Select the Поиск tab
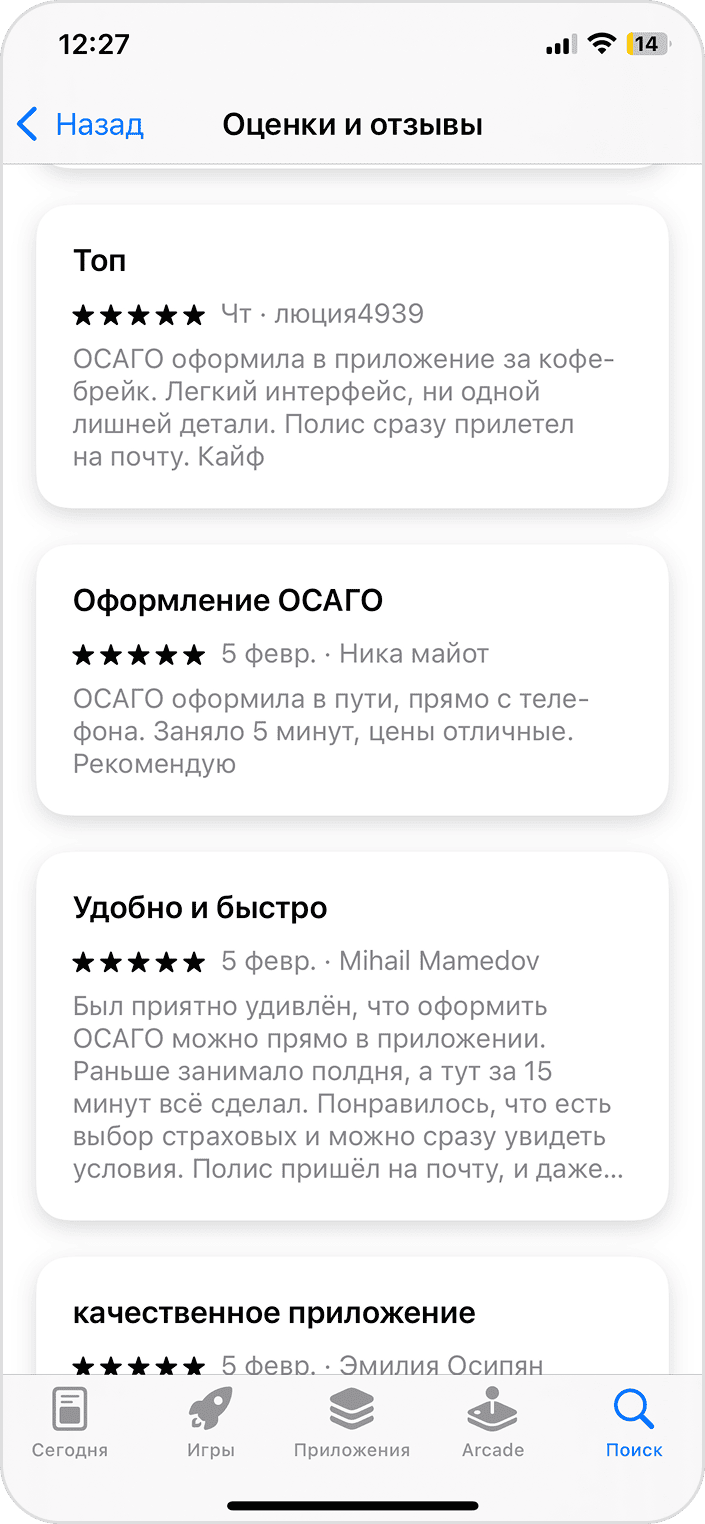This screenshot has height=1524, width=705. (x=633, y=1422)
